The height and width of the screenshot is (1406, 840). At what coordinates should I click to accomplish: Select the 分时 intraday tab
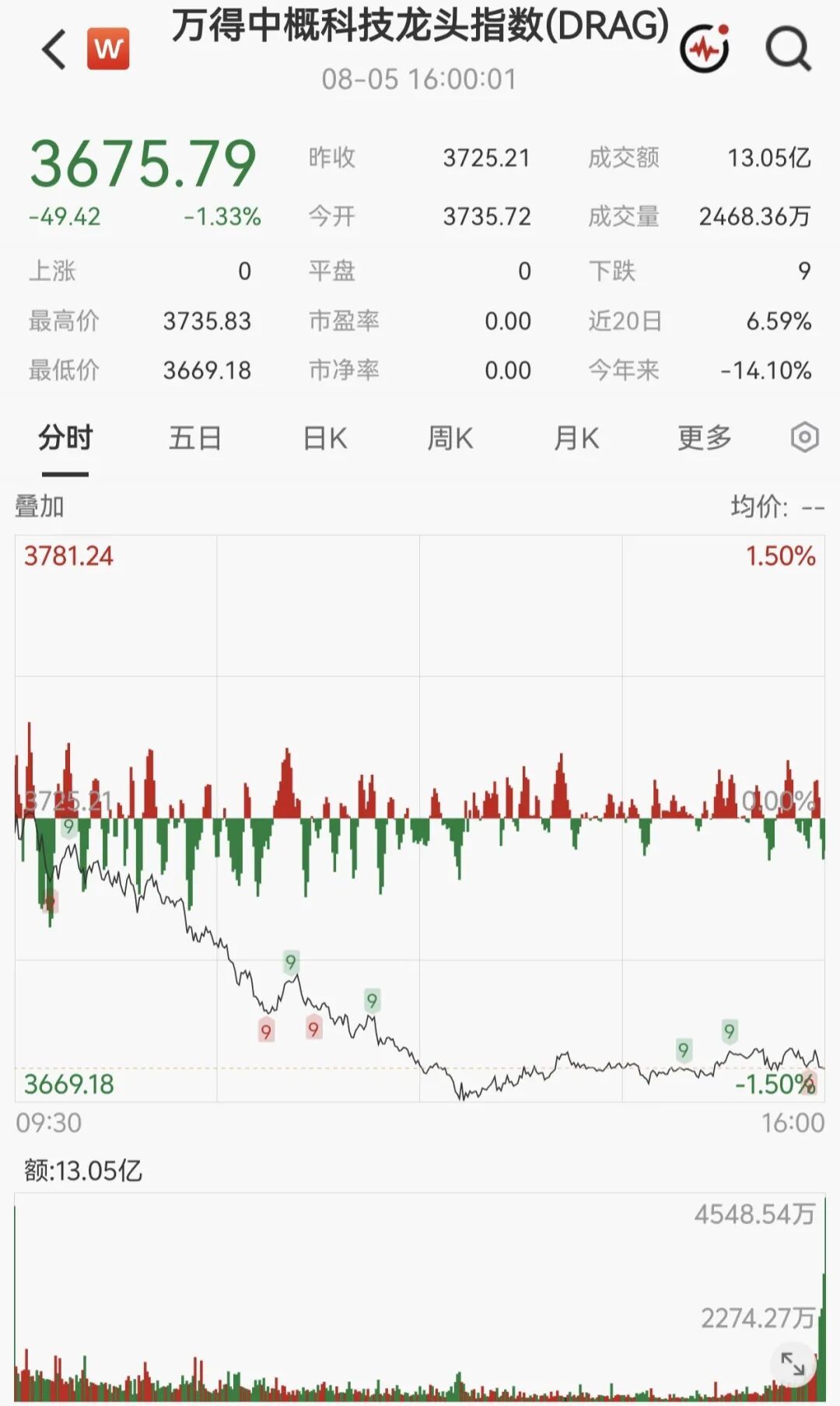(65, 438)
